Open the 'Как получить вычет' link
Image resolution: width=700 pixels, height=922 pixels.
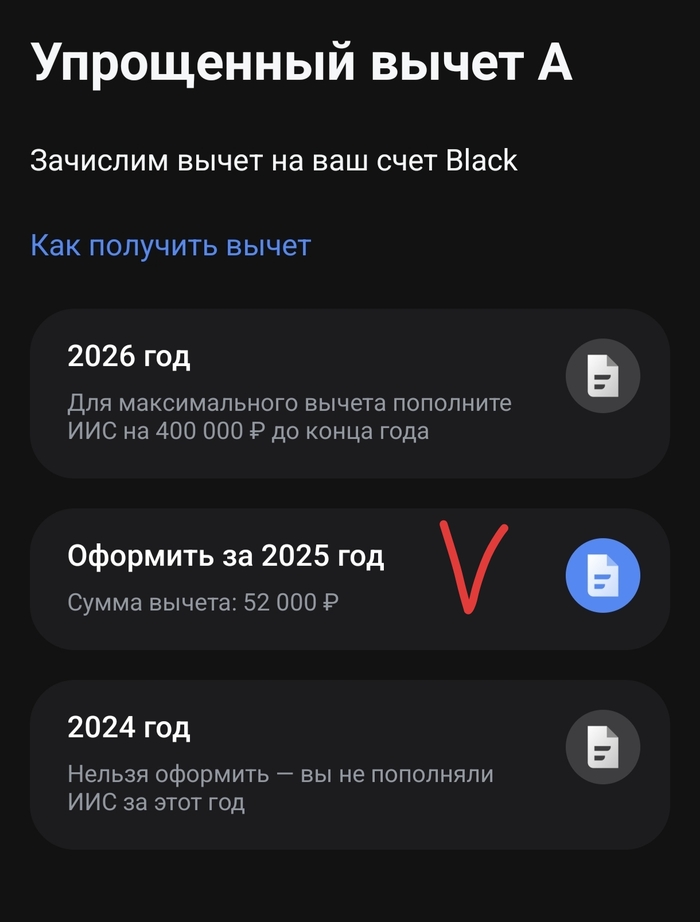click(x=170, y=245)
